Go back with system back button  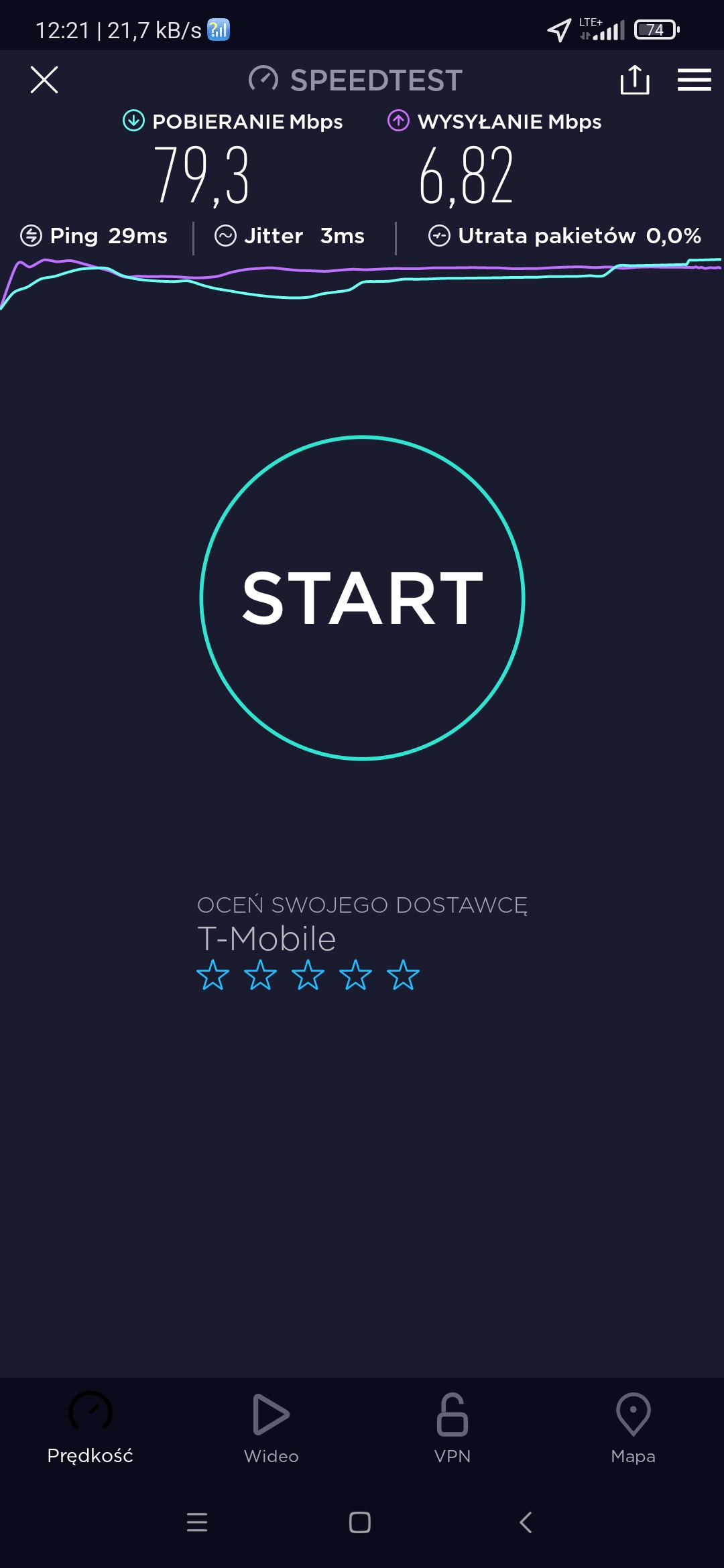pos(526,1522)
